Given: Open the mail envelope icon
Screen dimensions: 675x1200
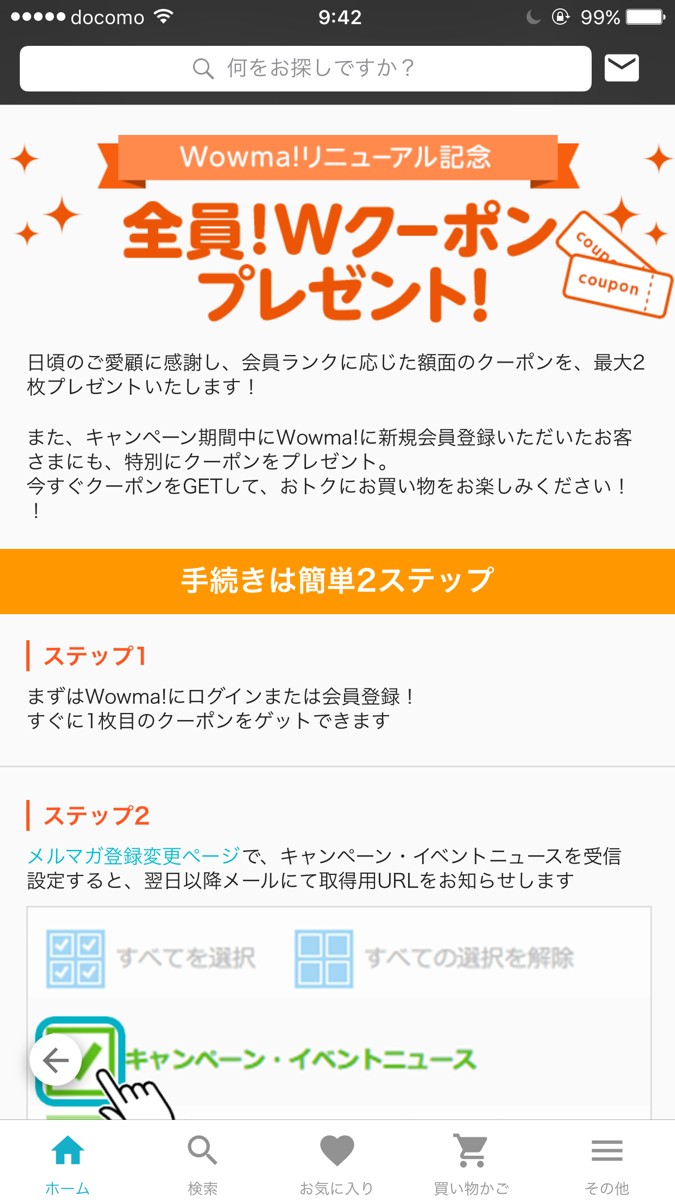Looking at the screenshot, I should (x=622, y=68).
